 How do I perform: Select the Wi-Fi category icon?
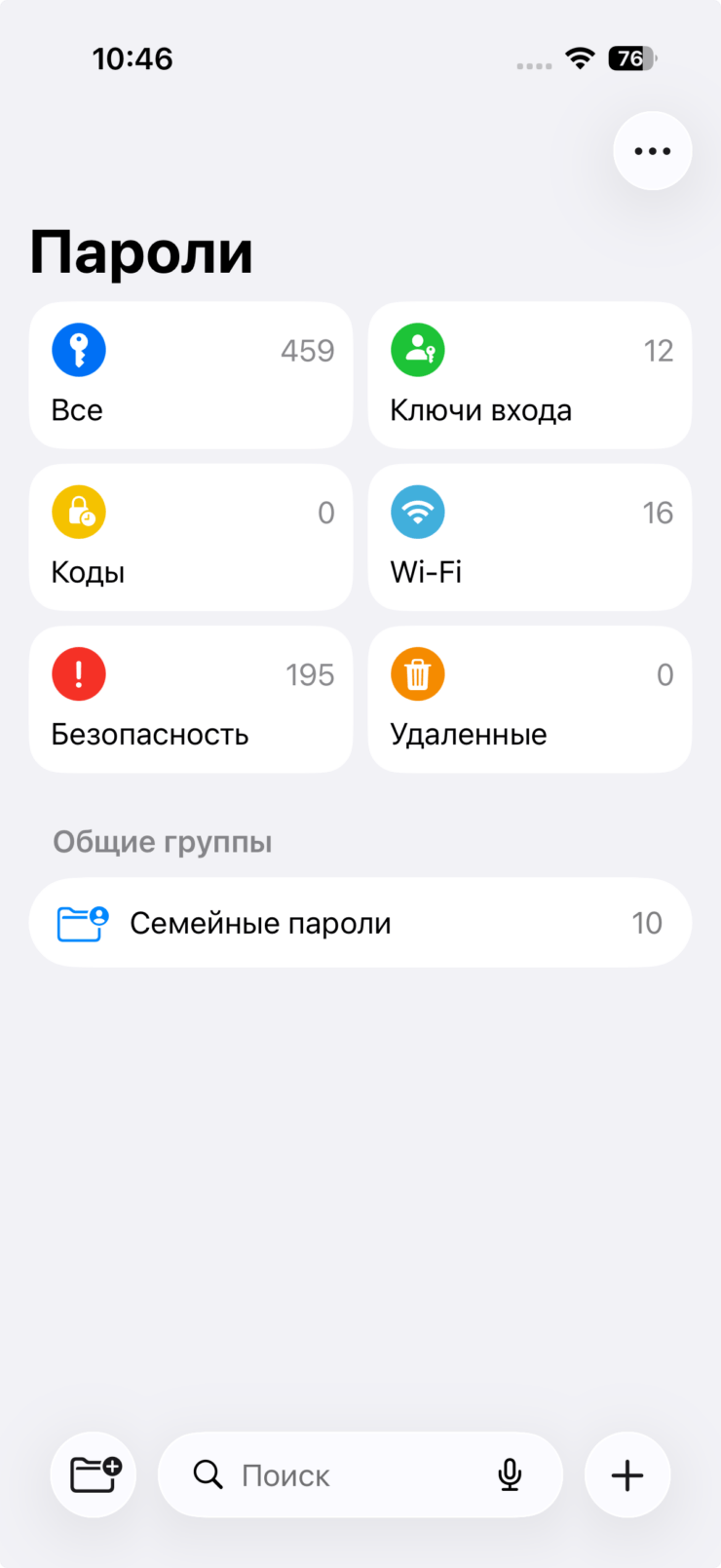pyautogui.click(x=418, y=512)
